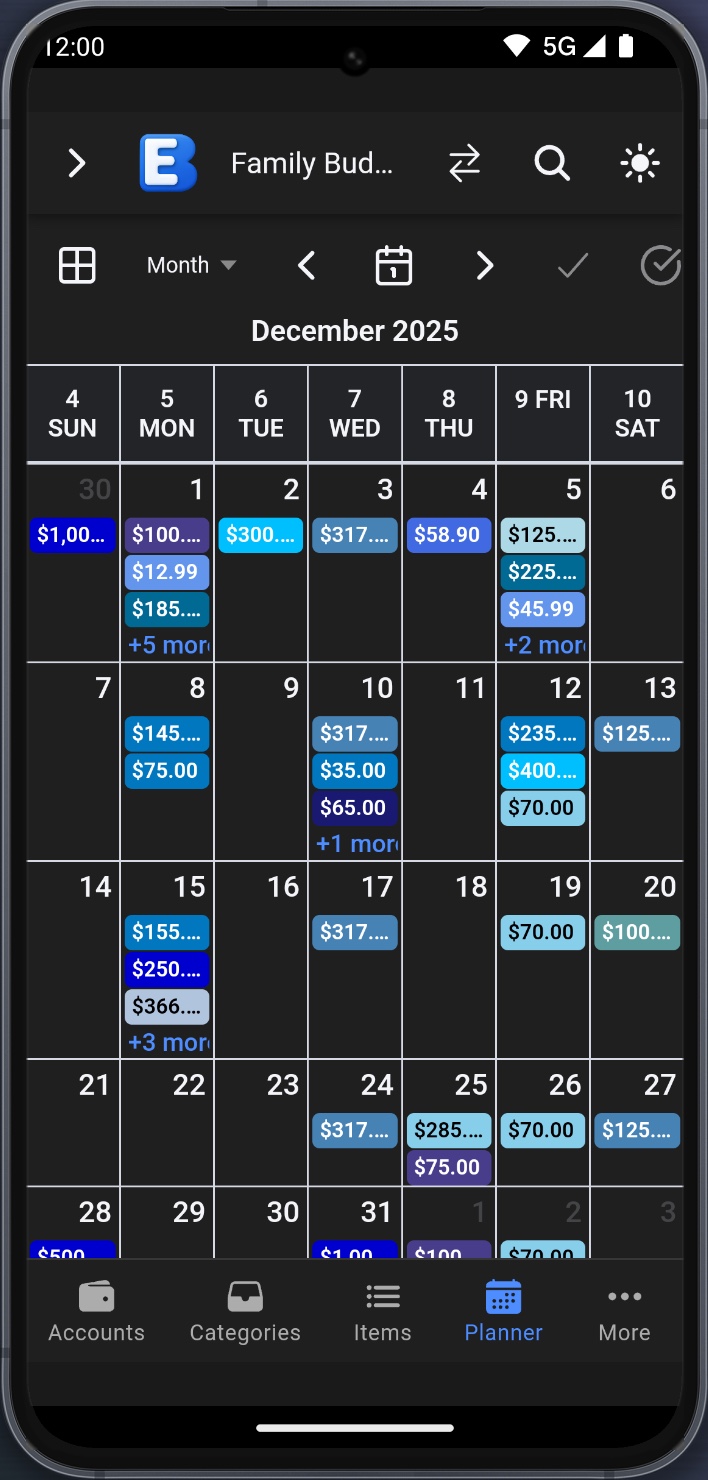Open the More tab

624,1312
